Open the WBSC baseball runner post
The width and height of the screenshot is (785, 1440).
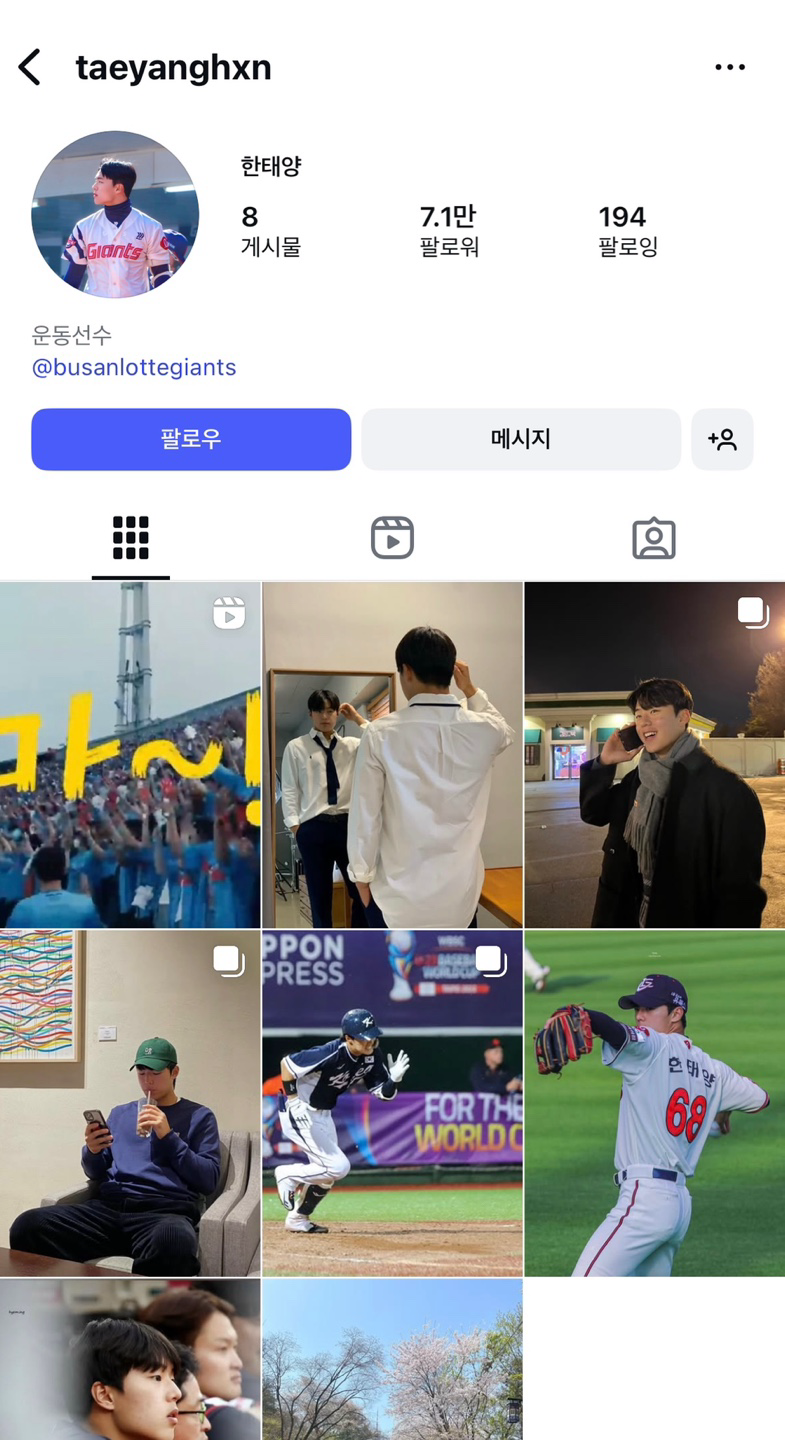392,1103
